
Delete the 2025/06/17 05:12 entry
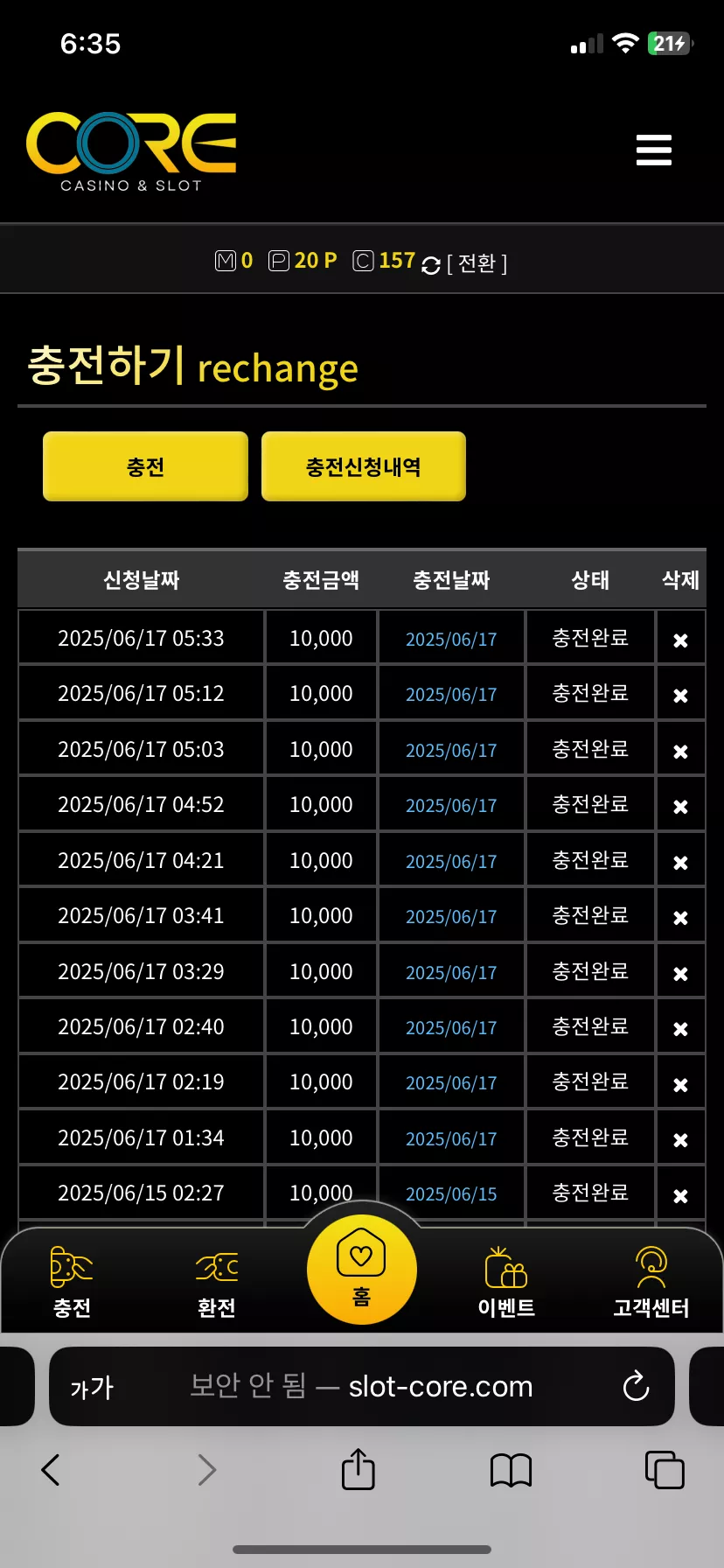coord(680,696)
